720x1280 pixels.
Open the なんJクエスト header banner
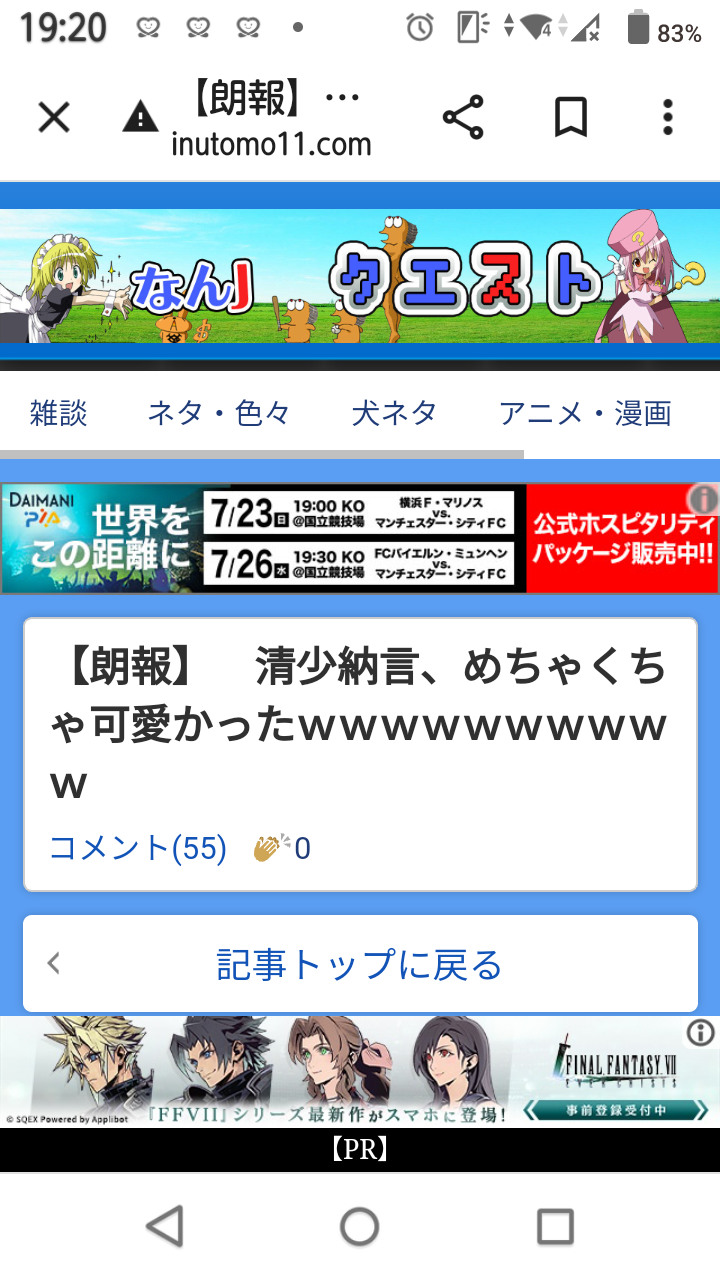point(360,276)
